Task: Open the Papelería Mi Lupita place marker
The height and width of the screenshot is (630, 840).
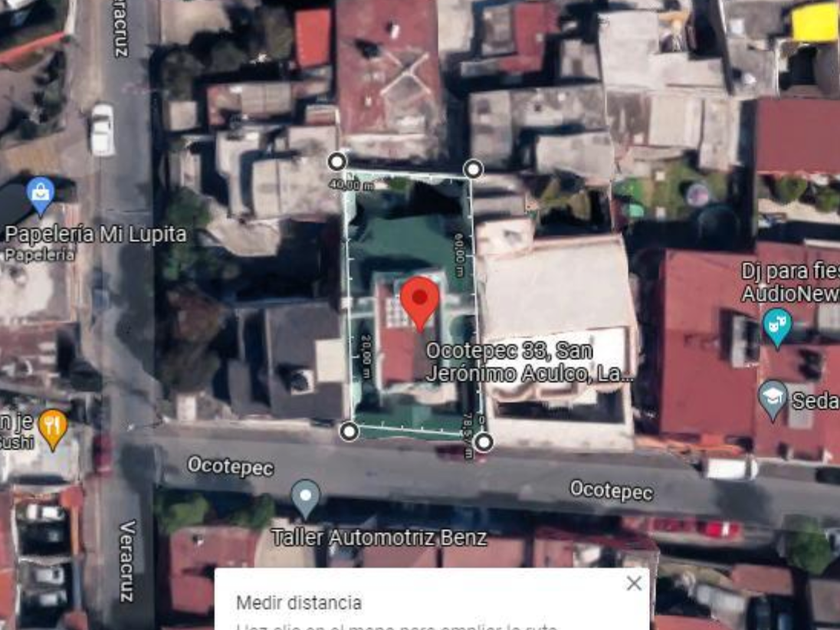Action: point(41,197)
